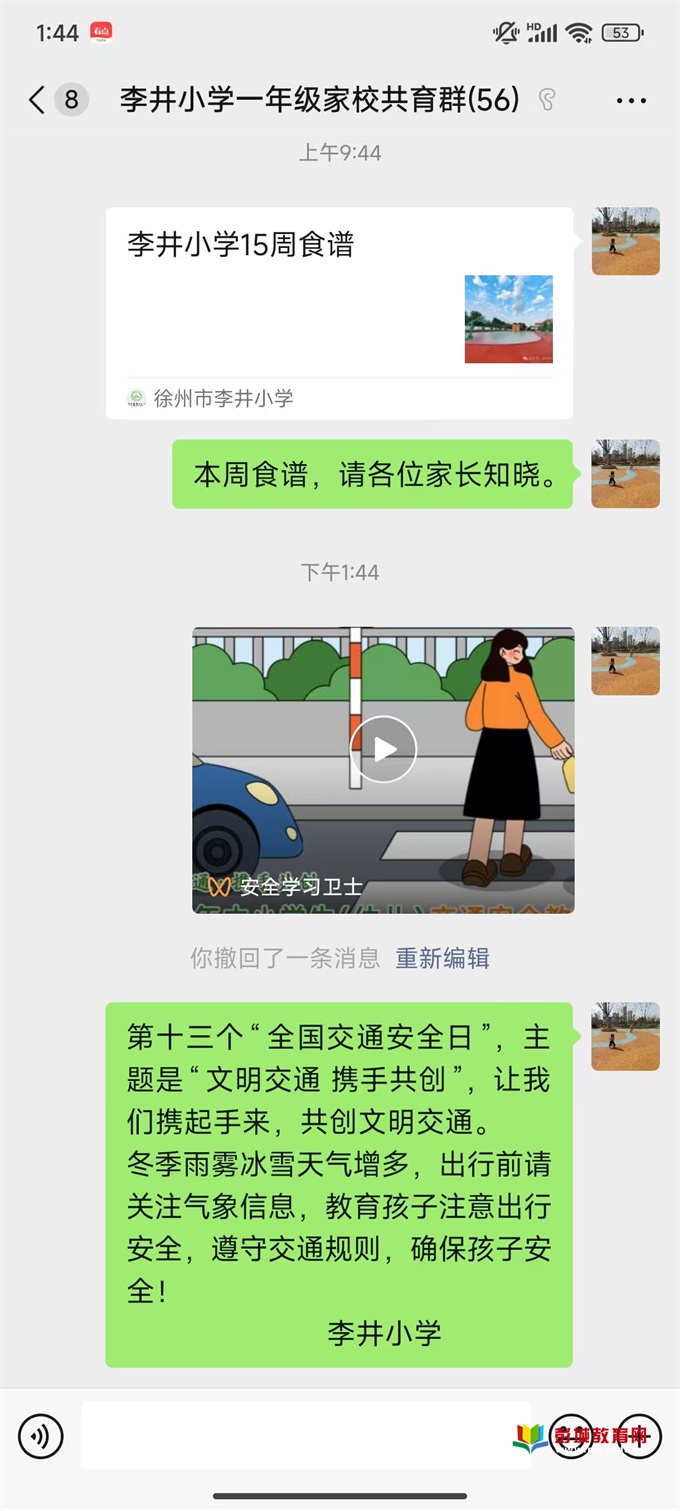Play the 安全学习卫士 traffic safety video
The height and width of the screenshot is (1511, 680).
click(x=383, y=749)
